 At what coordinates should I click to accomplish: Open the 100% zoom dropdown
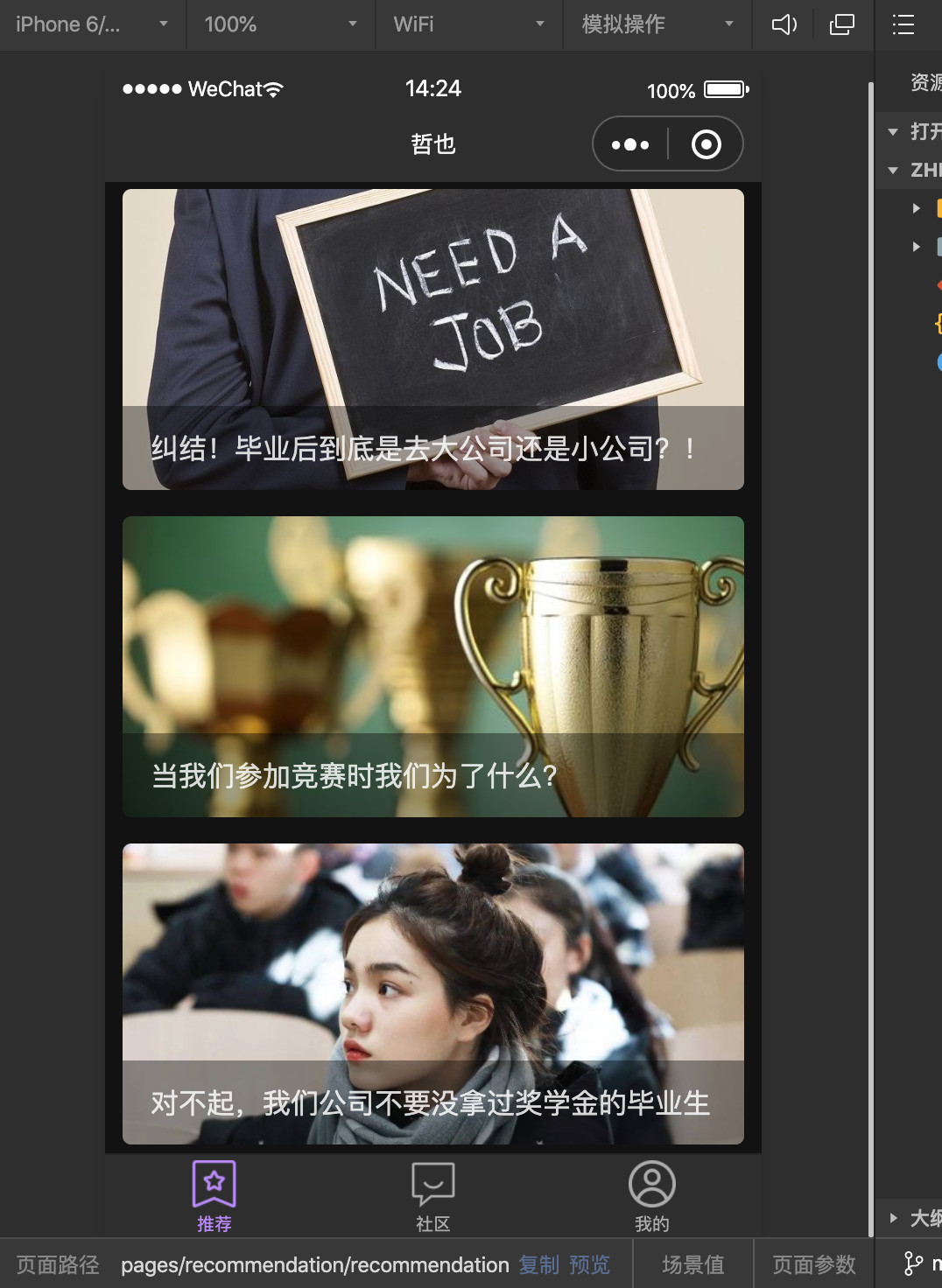click(x=280, y=24)
